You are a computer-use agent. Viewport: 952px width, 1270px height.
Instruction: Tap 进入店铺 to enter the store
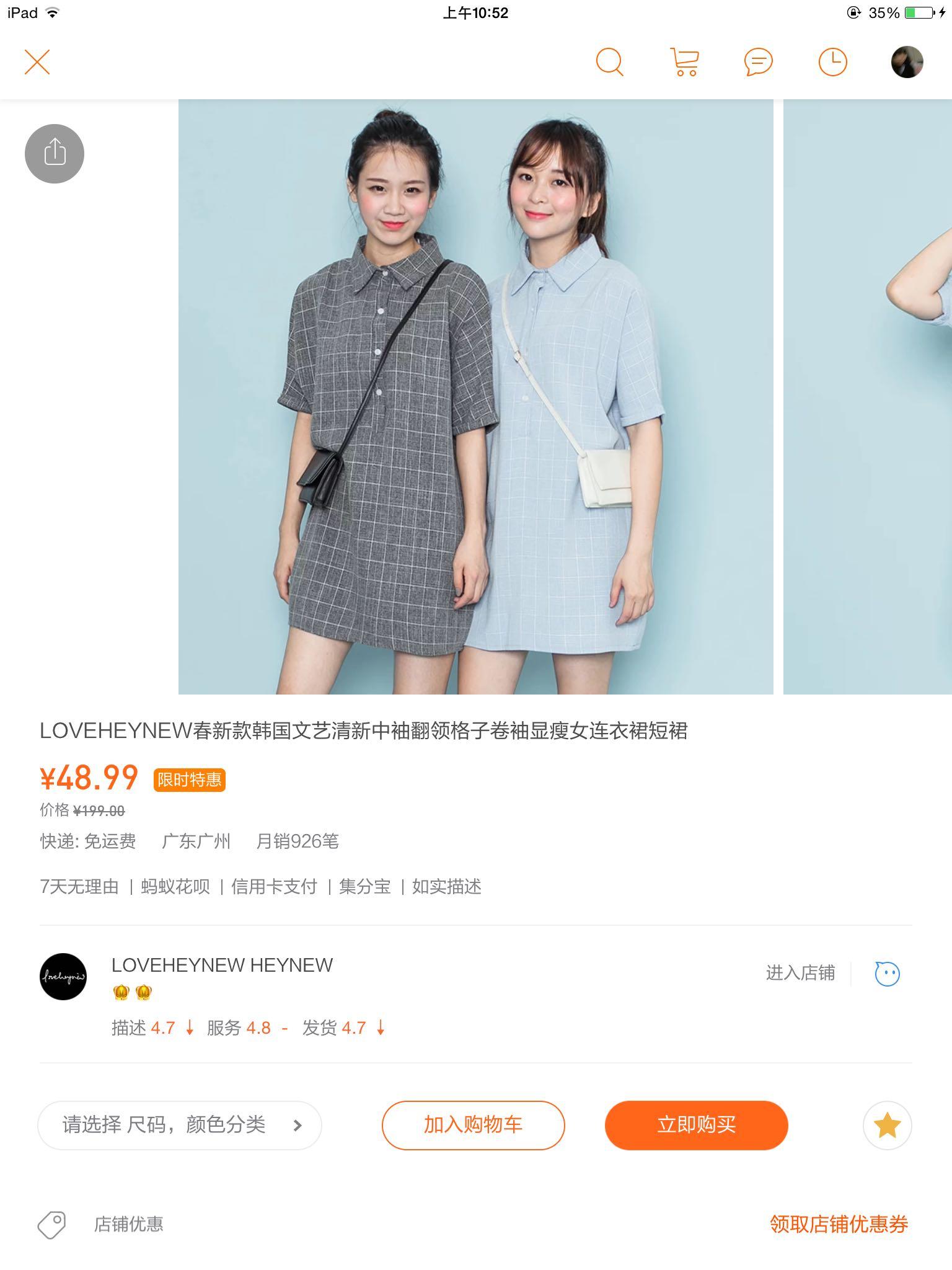pyautogui.click(x=800, y=973)
